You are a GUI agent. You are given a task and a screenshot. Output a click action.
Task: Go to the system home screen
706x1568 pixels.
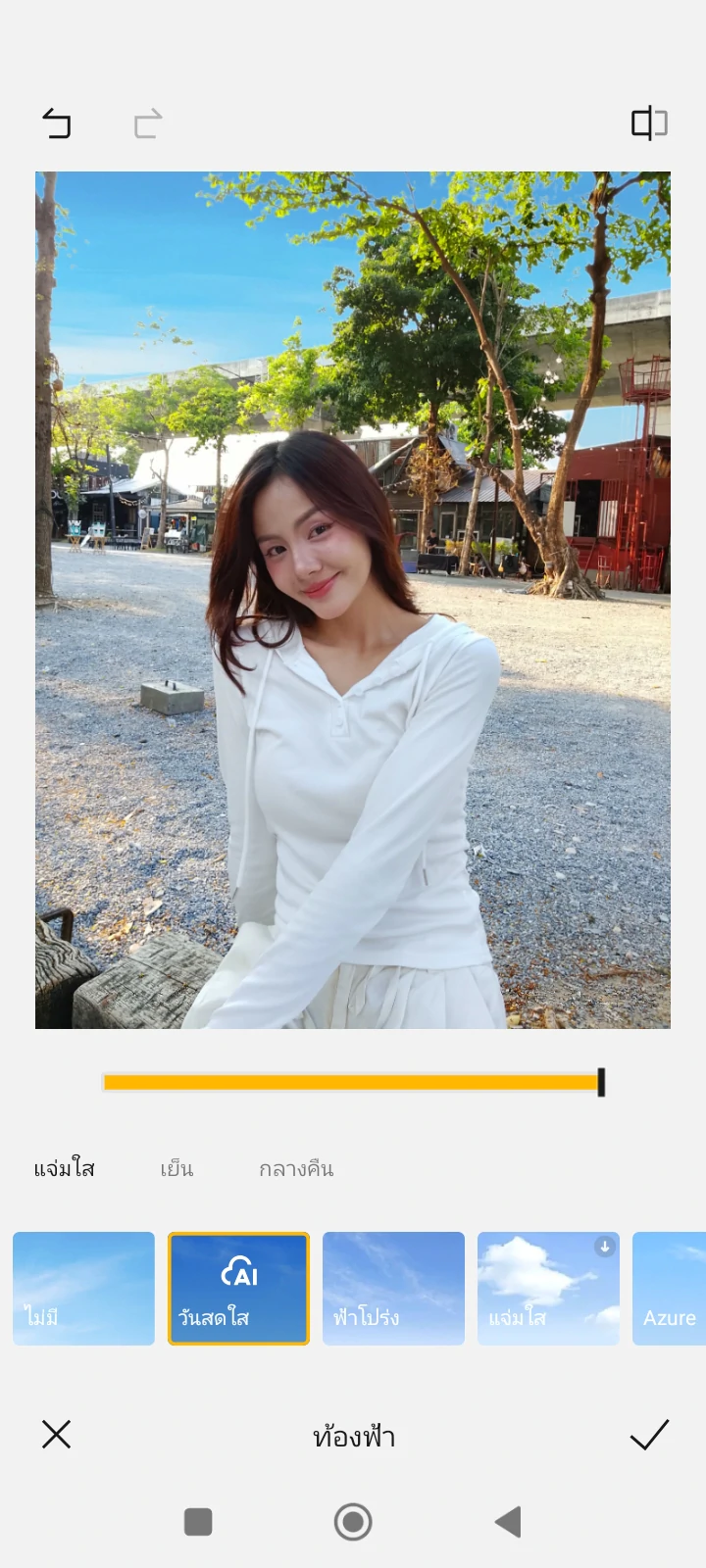click(353, 1522)
